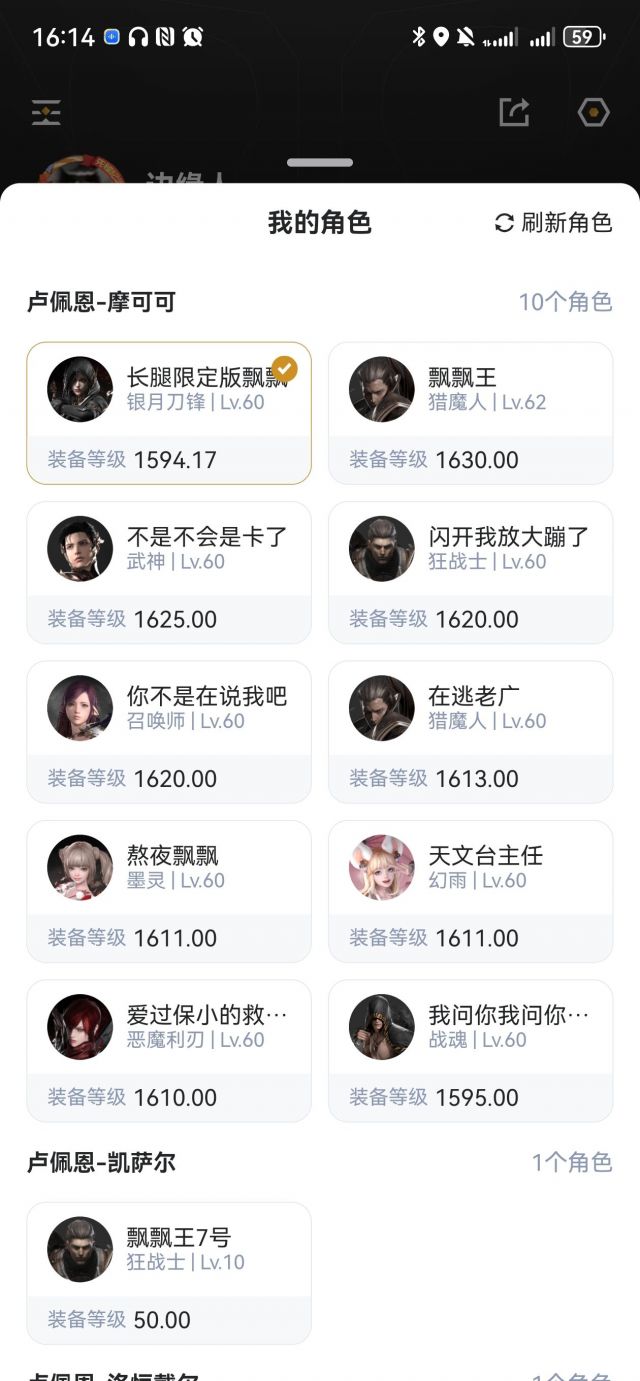Choose the 恶魔利刃 character card

pyautogui.click(x=169, y=1051)
